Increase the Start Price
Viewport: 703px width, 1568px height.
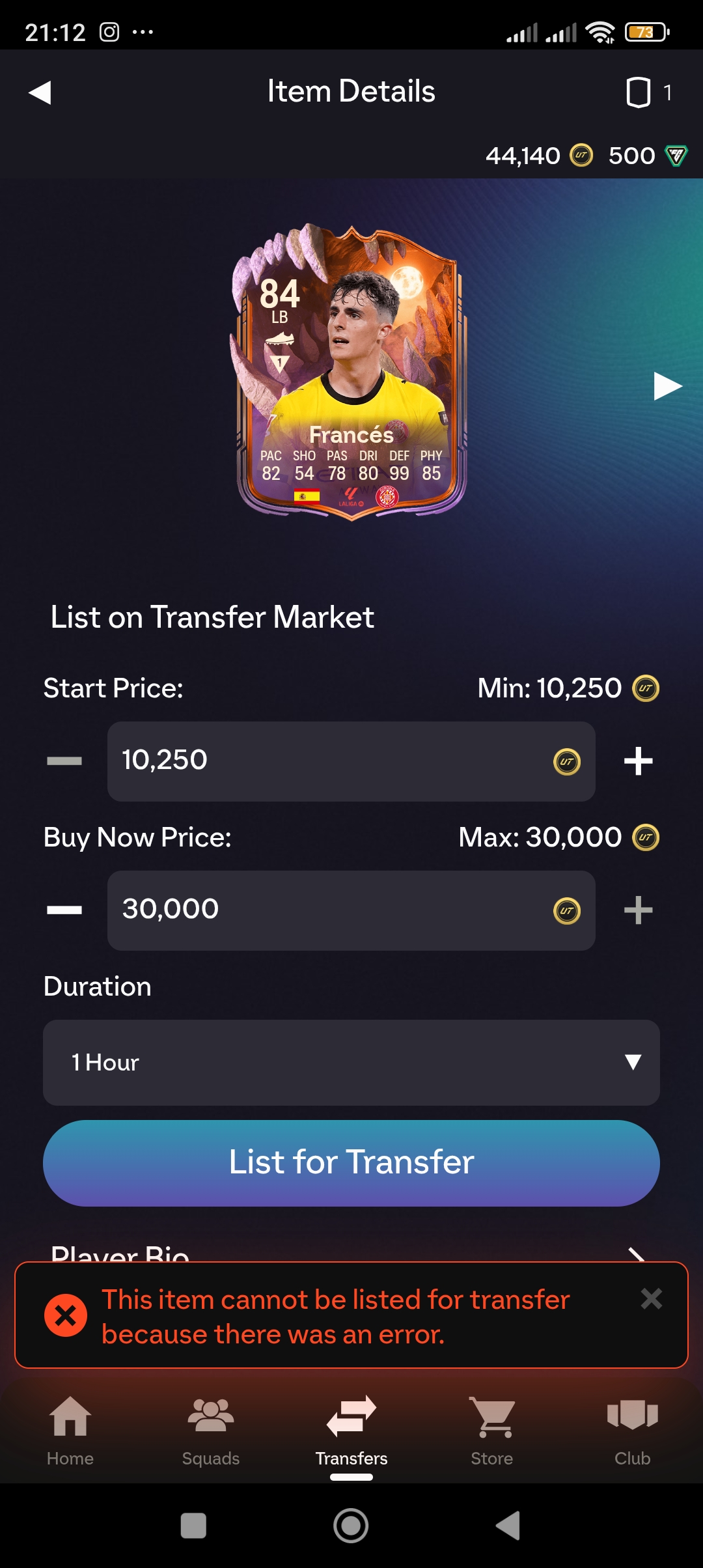pyautogui.click(x=638, y=761)
